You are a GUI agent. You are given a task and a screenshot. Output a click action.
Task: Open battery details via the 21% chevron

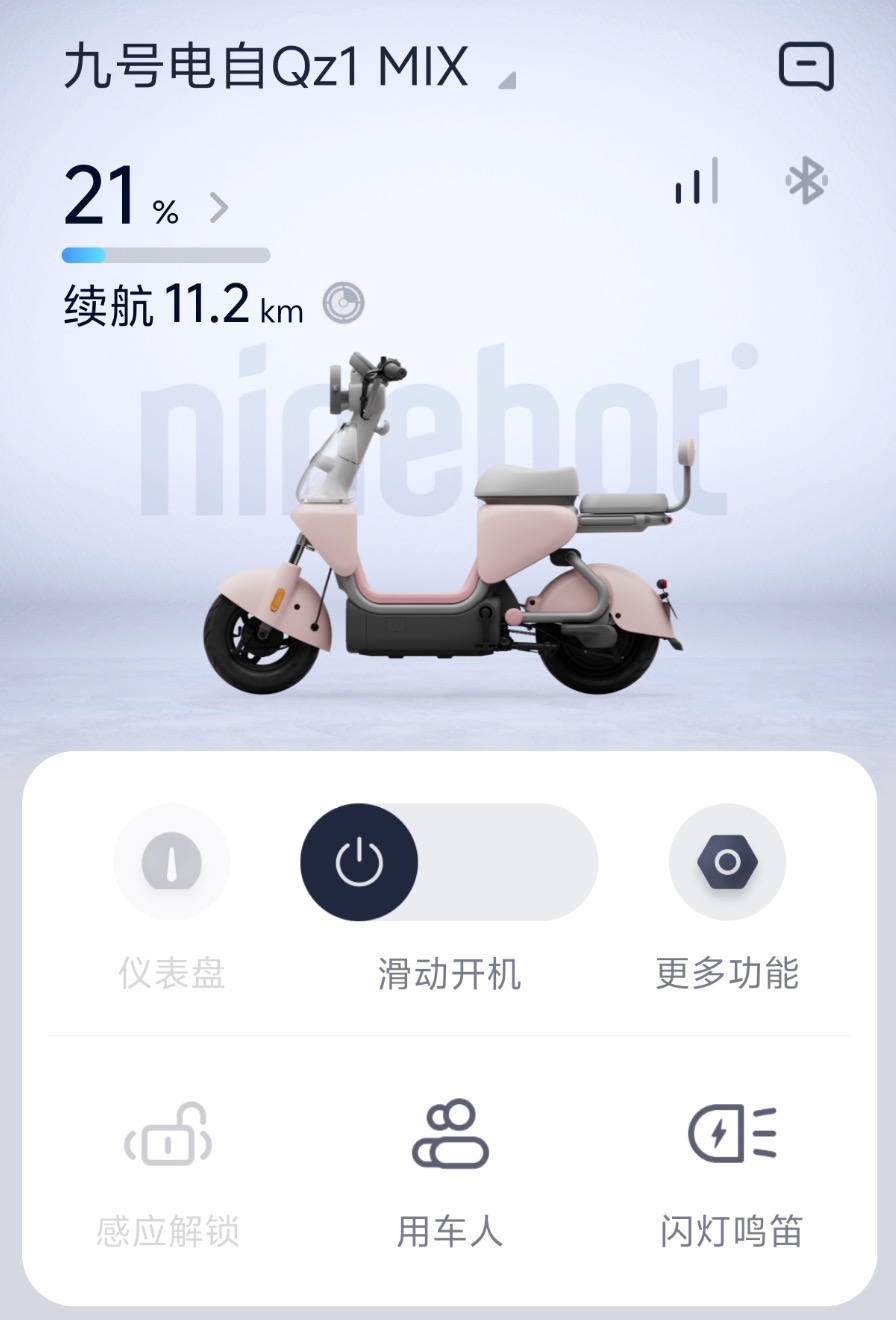click(x=219, y=208)
